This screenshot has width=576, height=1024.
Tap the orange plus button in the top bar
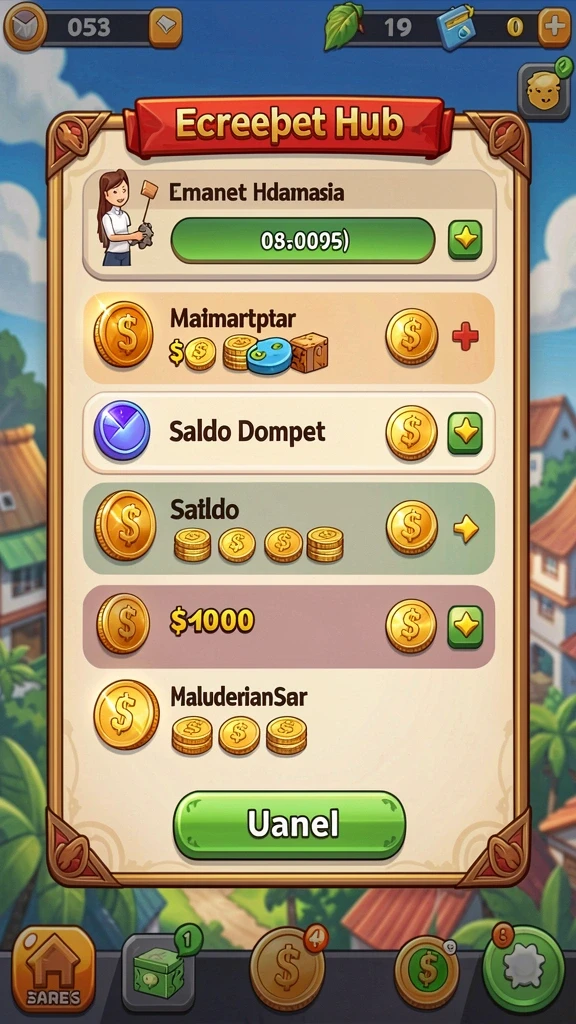click(x=554, y=27)
